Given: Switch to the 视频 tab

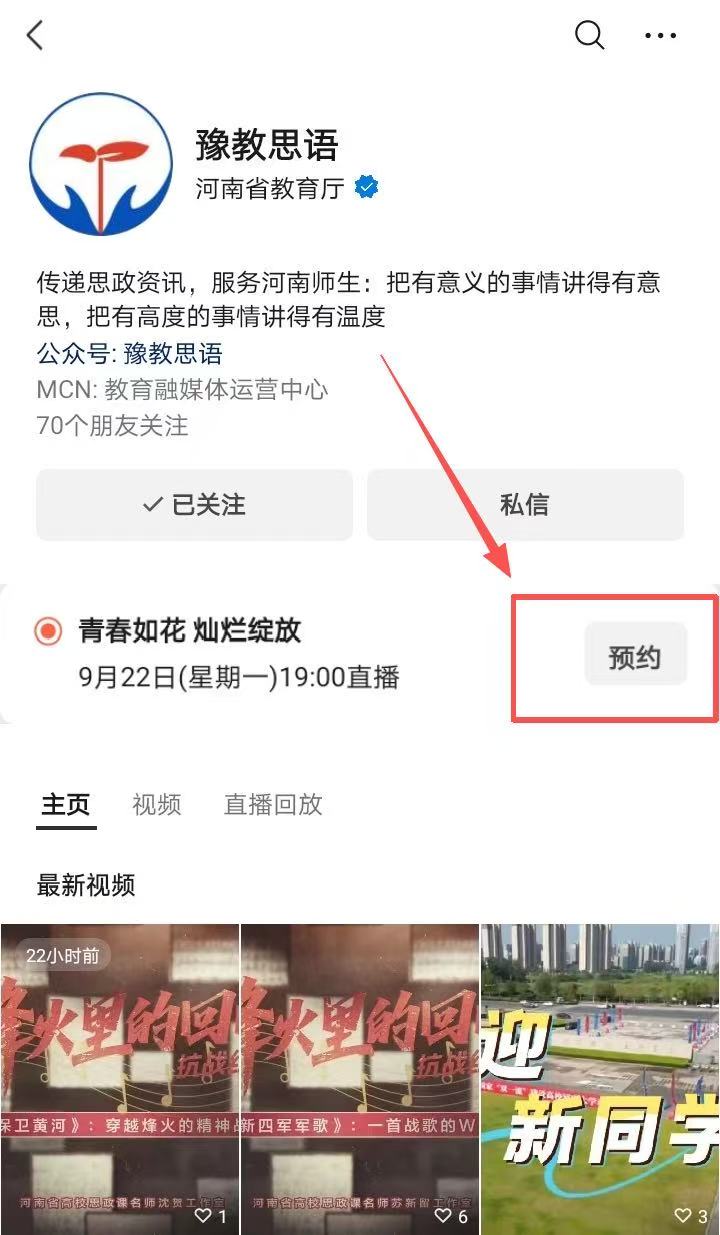Looking at the screenshot, I should coord(157,804).
